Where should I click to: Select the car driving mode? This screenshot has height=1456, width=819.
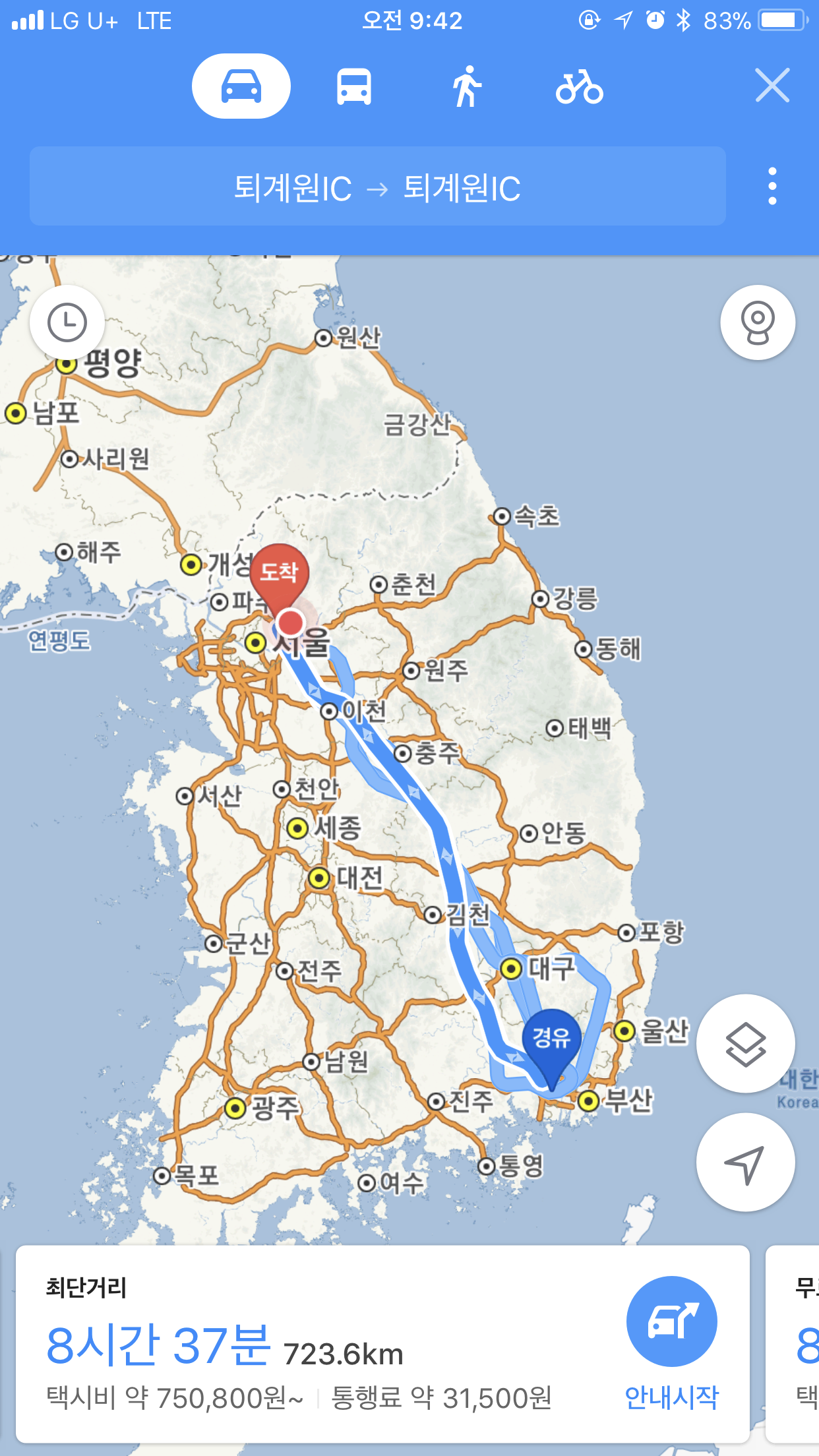point(241,86)
